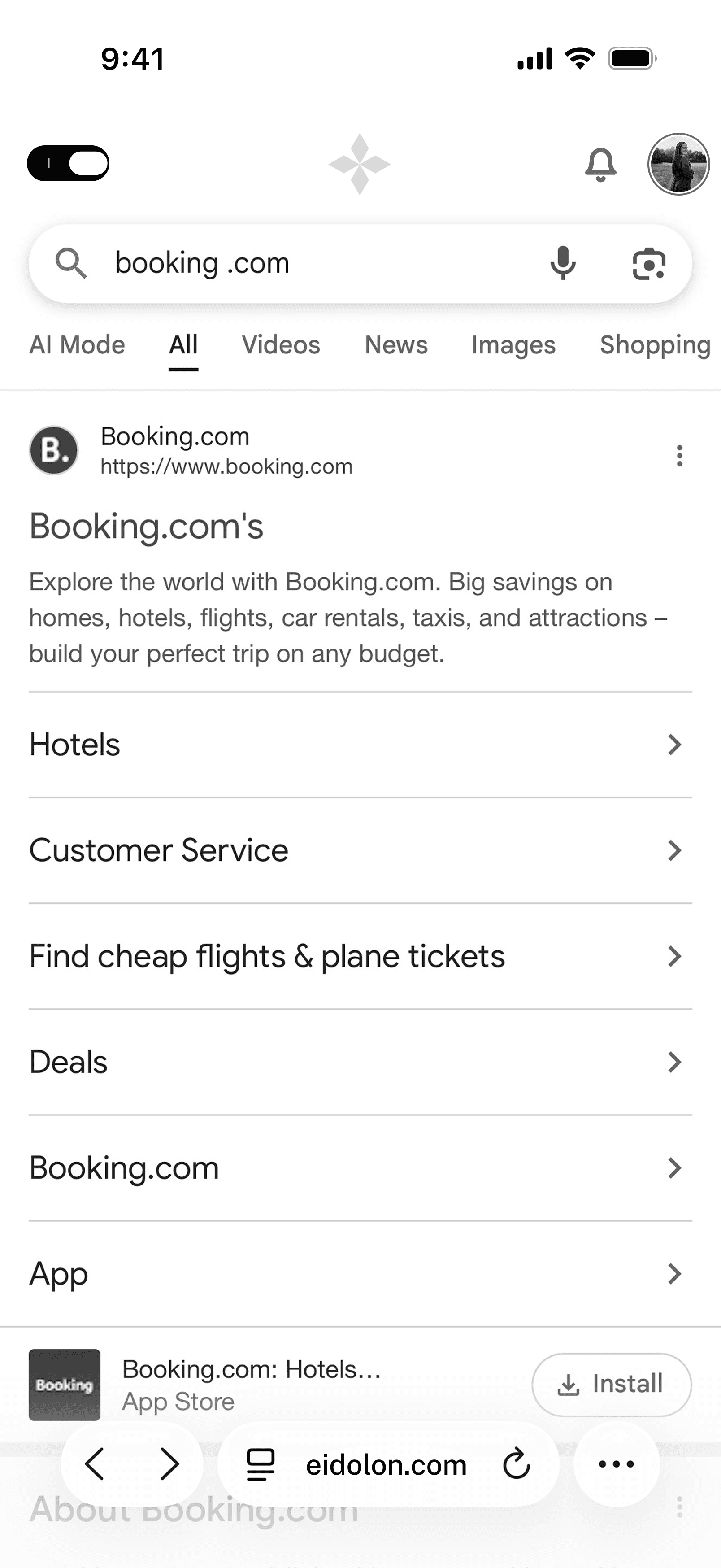Open the more options menu for Booking.com result
The width and height of the screenshot is (721, 1568).
(680, 455)
